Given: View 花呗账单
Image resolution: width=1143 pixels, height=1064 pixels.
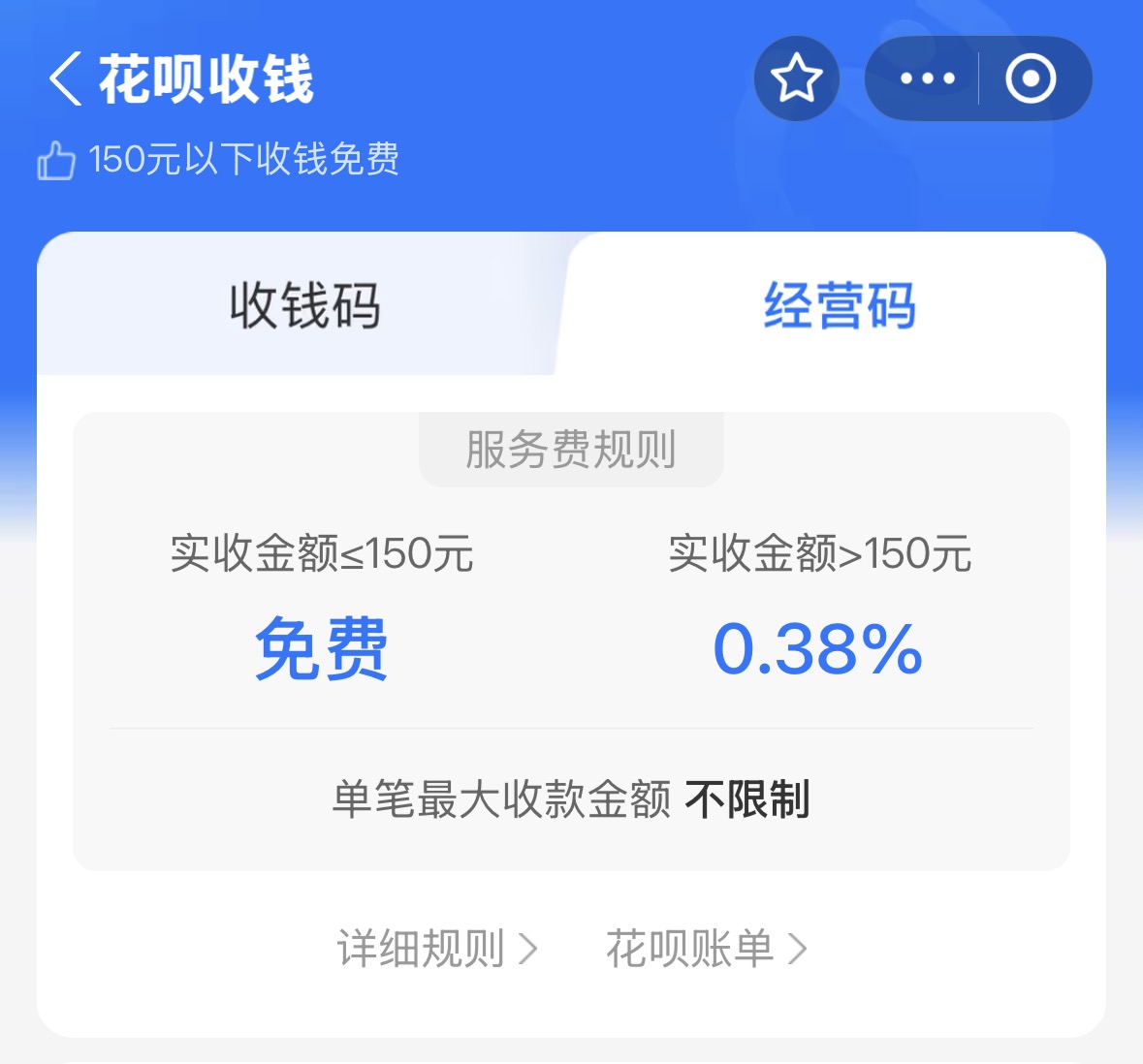Looking at the screenshot, I should click(x=706, y=949).
